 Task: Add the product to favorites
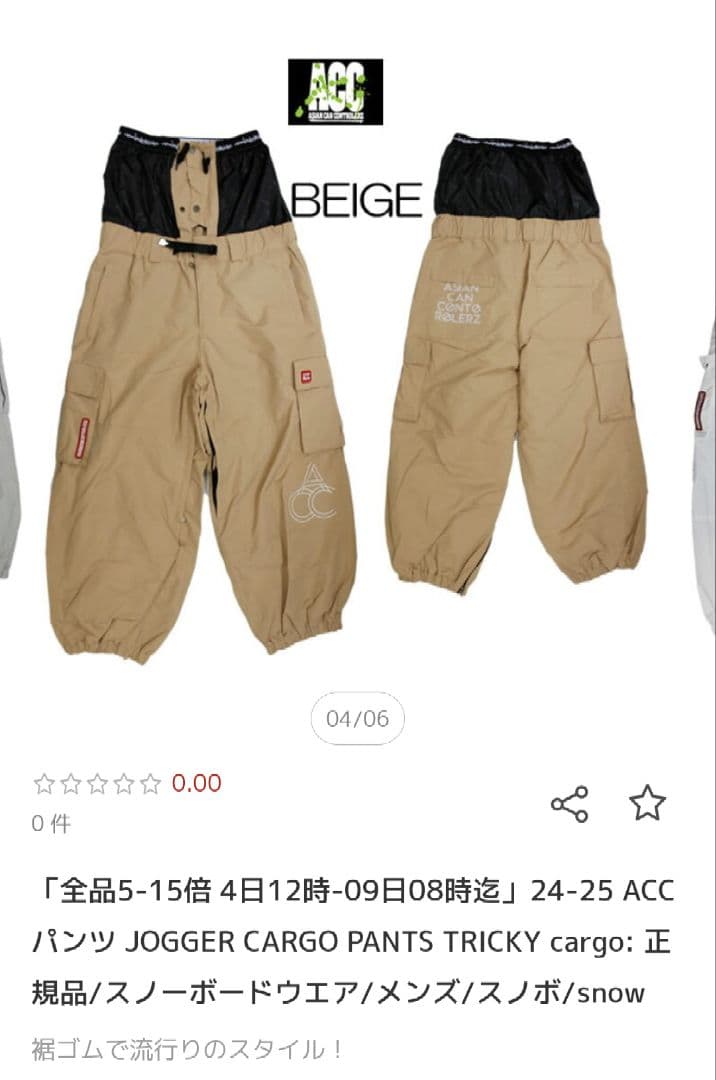[x=647, y=803]
